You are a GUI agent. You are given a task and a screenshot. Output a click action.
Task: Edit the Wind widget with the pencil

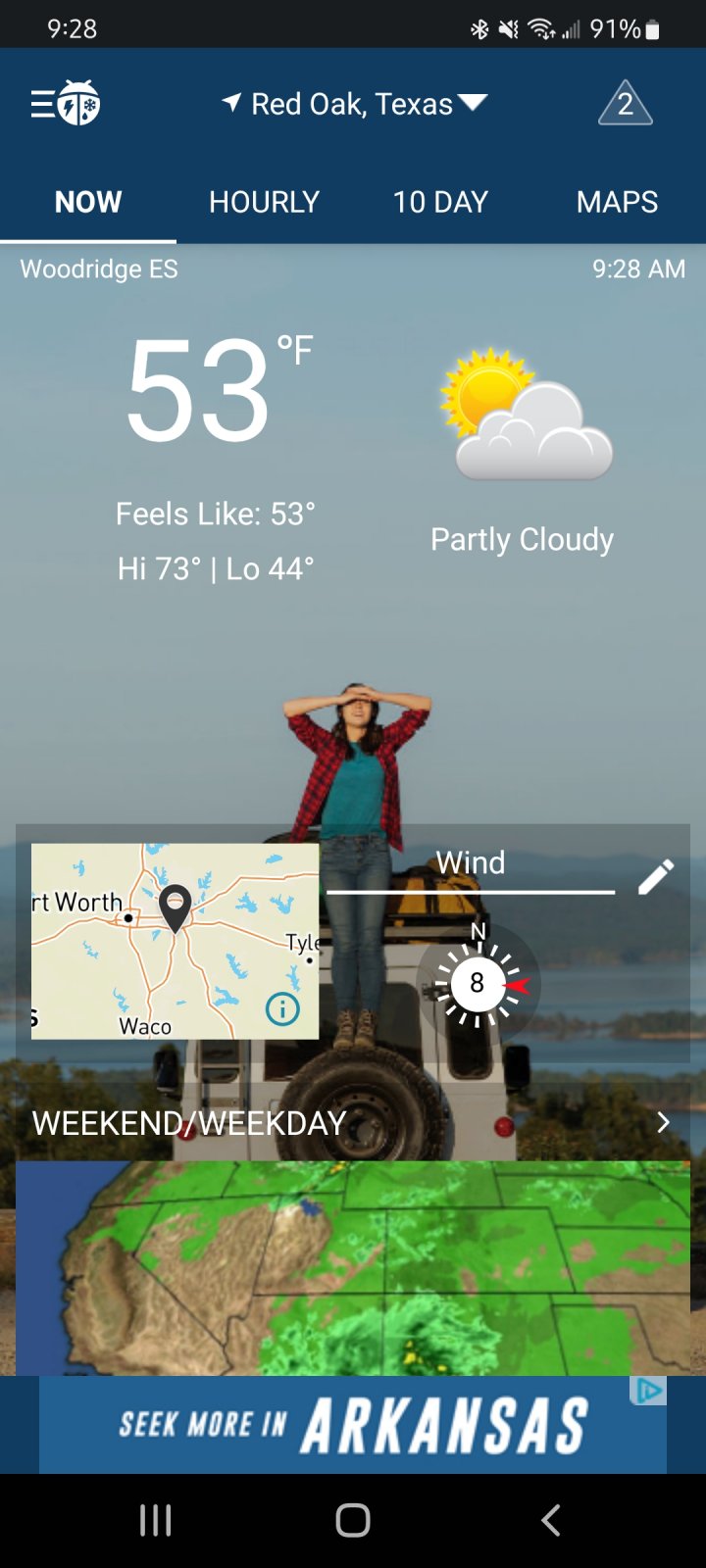coord(656,876)
